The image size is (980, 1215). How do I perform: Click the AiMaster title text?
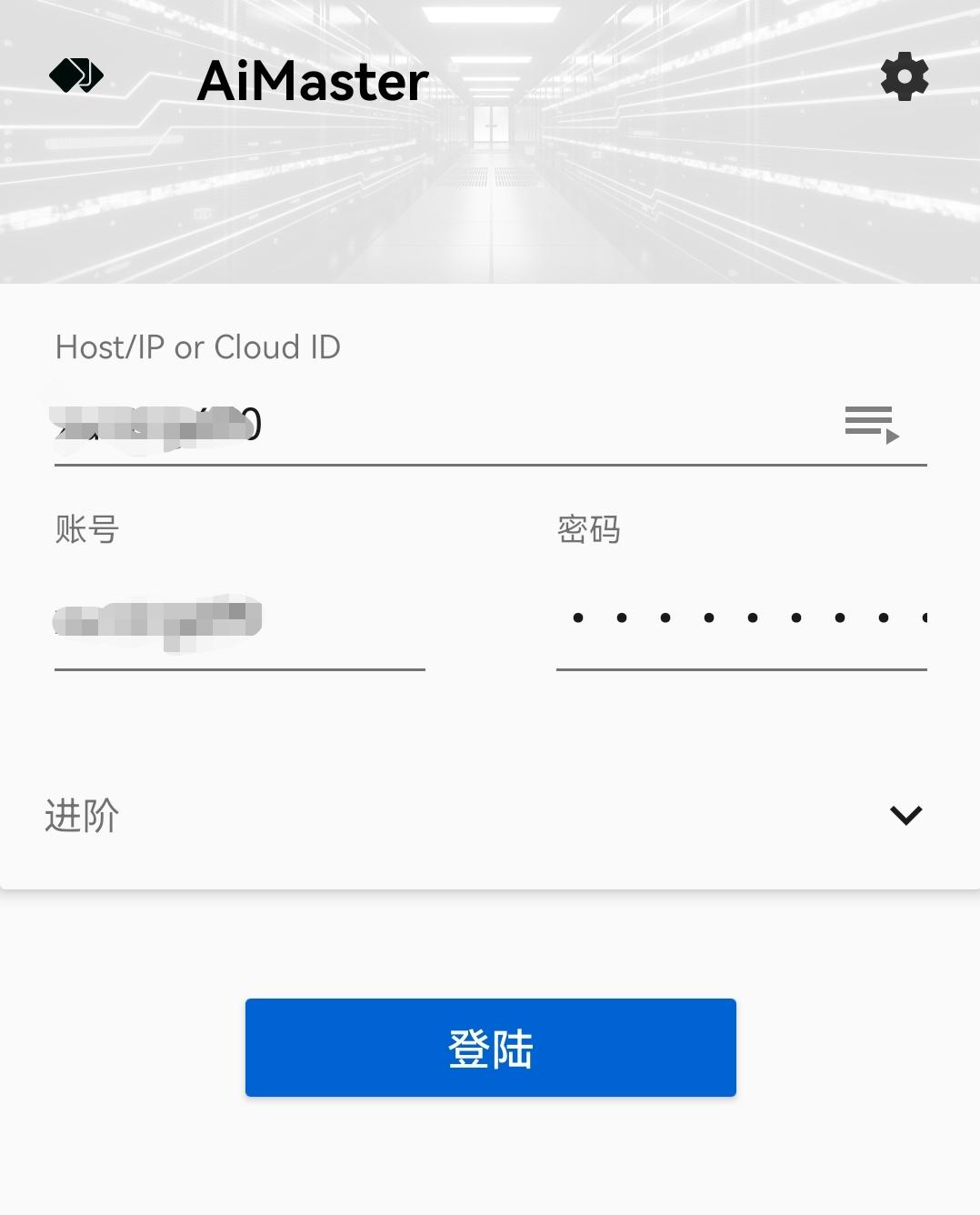pyautogui.click(x=313, y=80)
